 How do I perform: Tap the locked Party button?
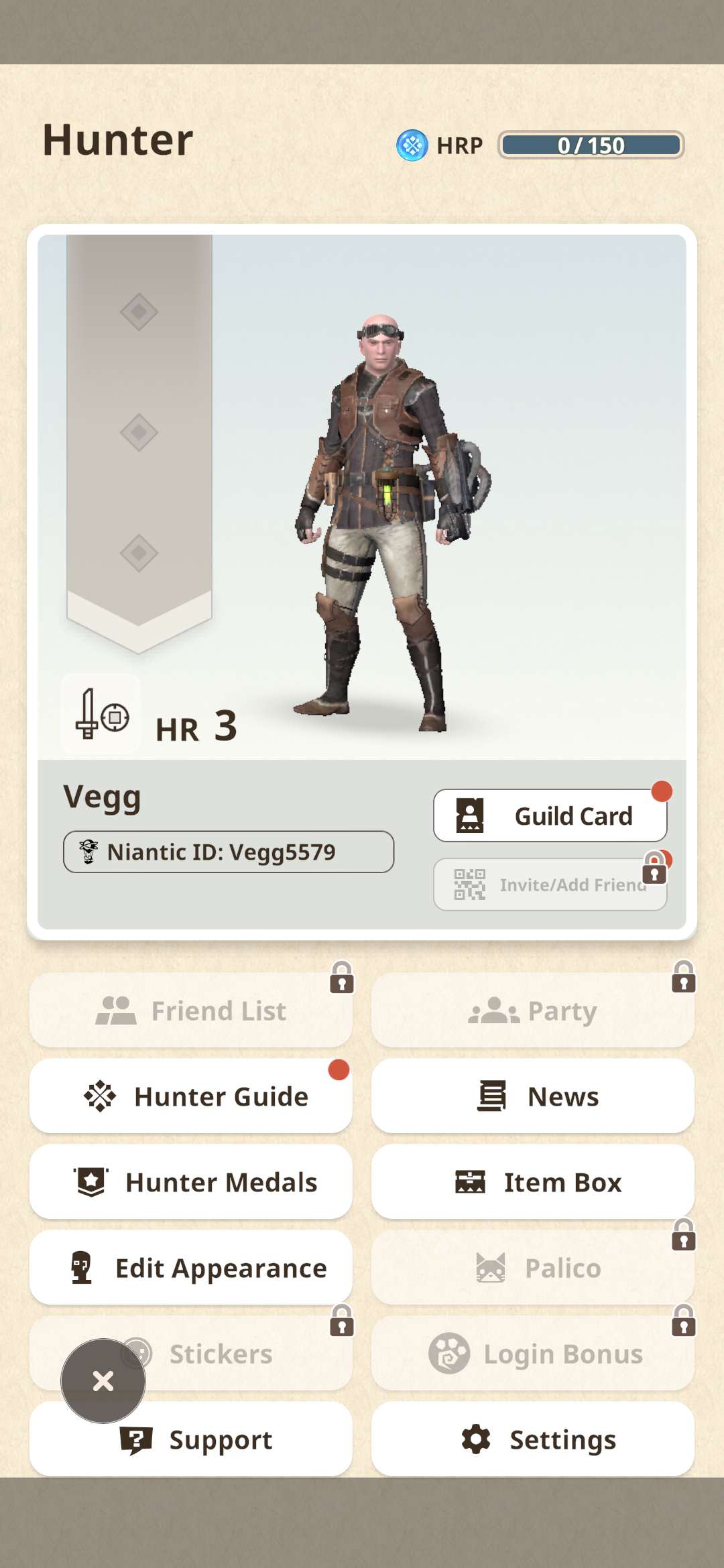(x=533, y=1010)
